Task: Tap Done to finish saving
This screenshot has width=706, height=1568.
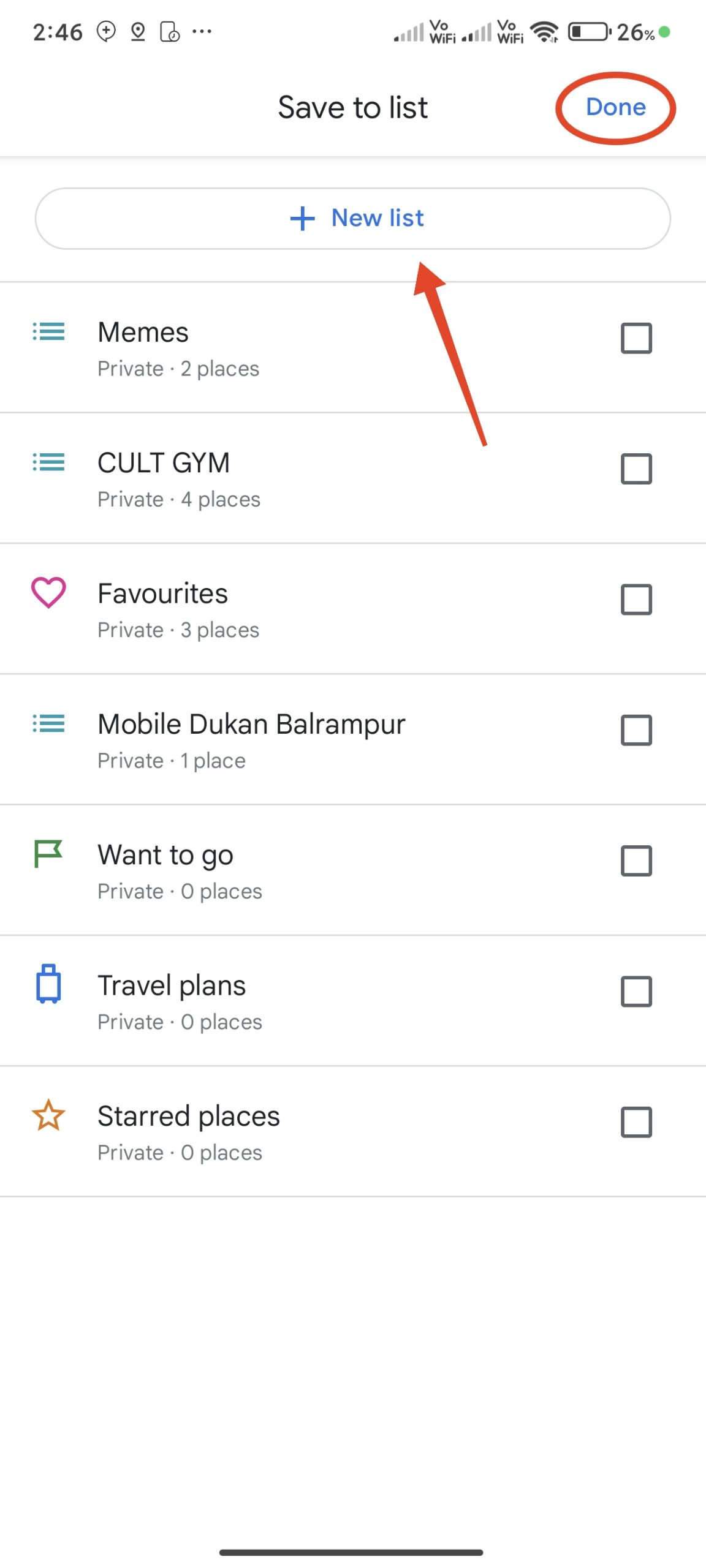Action: (x=615, y=107)
